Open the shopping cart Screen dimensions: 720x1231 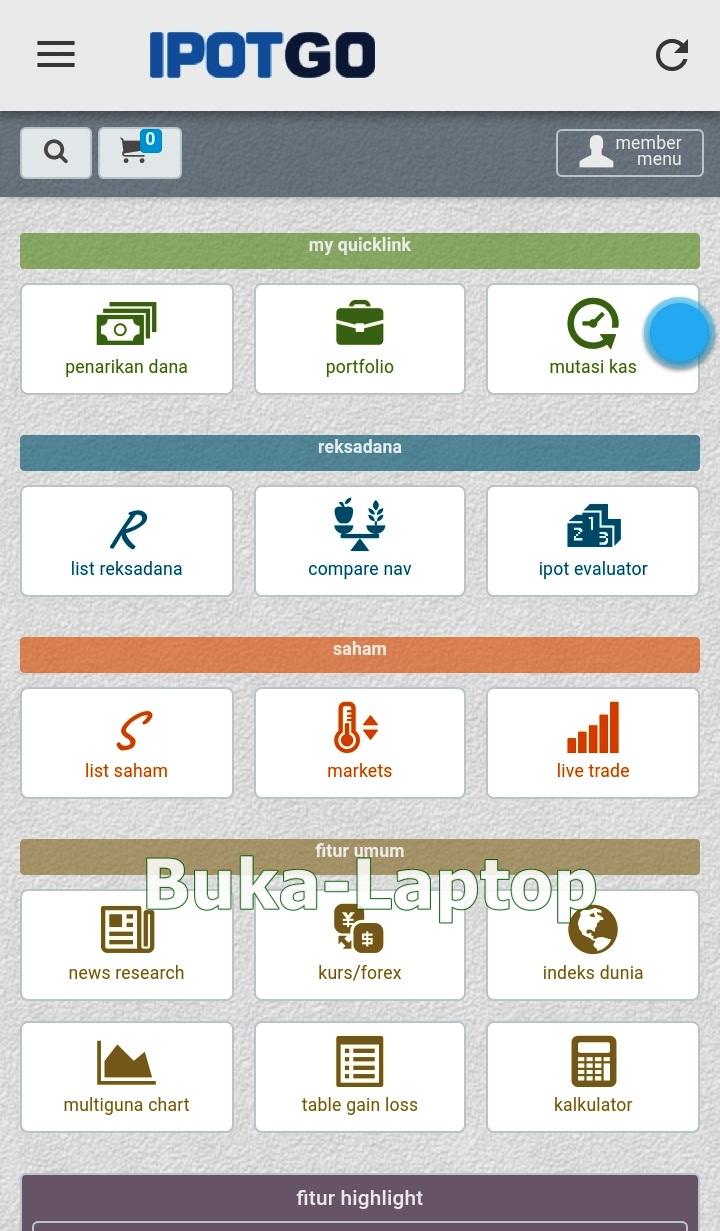(139, 153)
